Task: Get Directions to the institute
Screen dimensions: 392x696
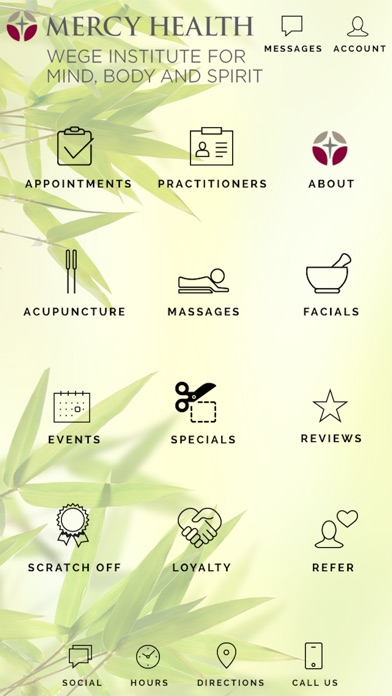Action: [230, 665]
